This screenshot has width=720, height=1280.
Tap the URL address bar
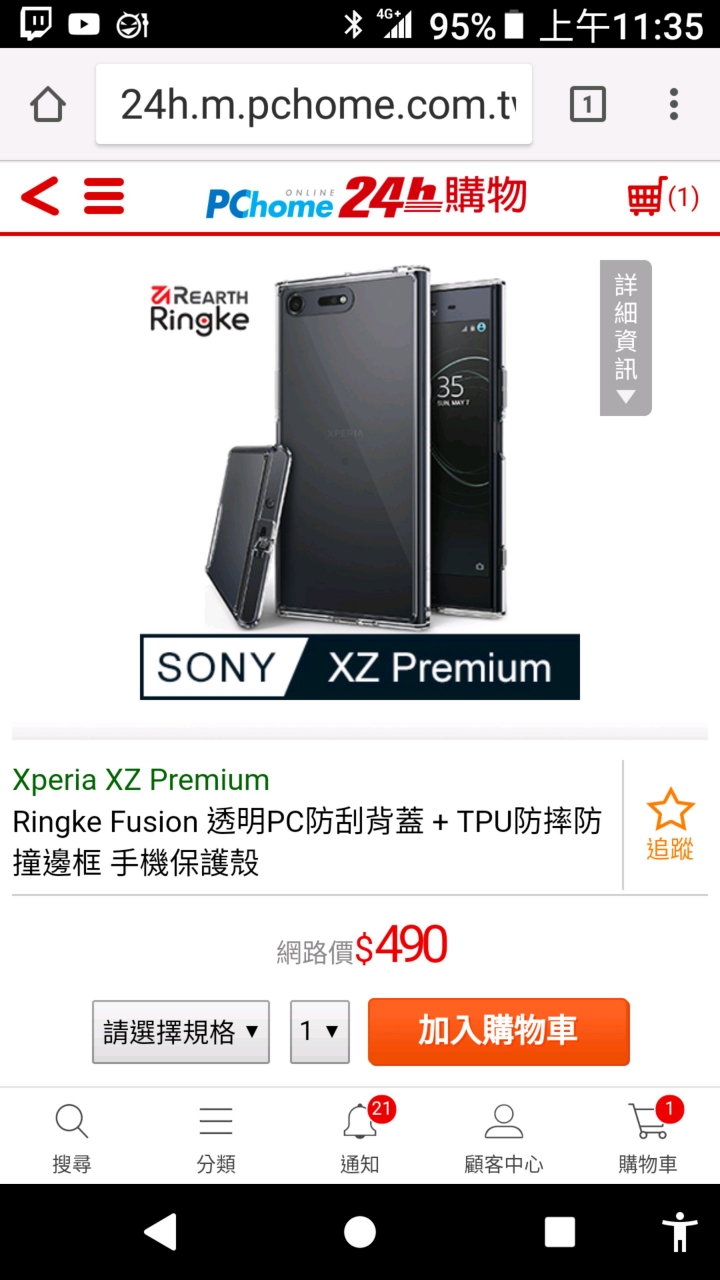coord(314,104)
